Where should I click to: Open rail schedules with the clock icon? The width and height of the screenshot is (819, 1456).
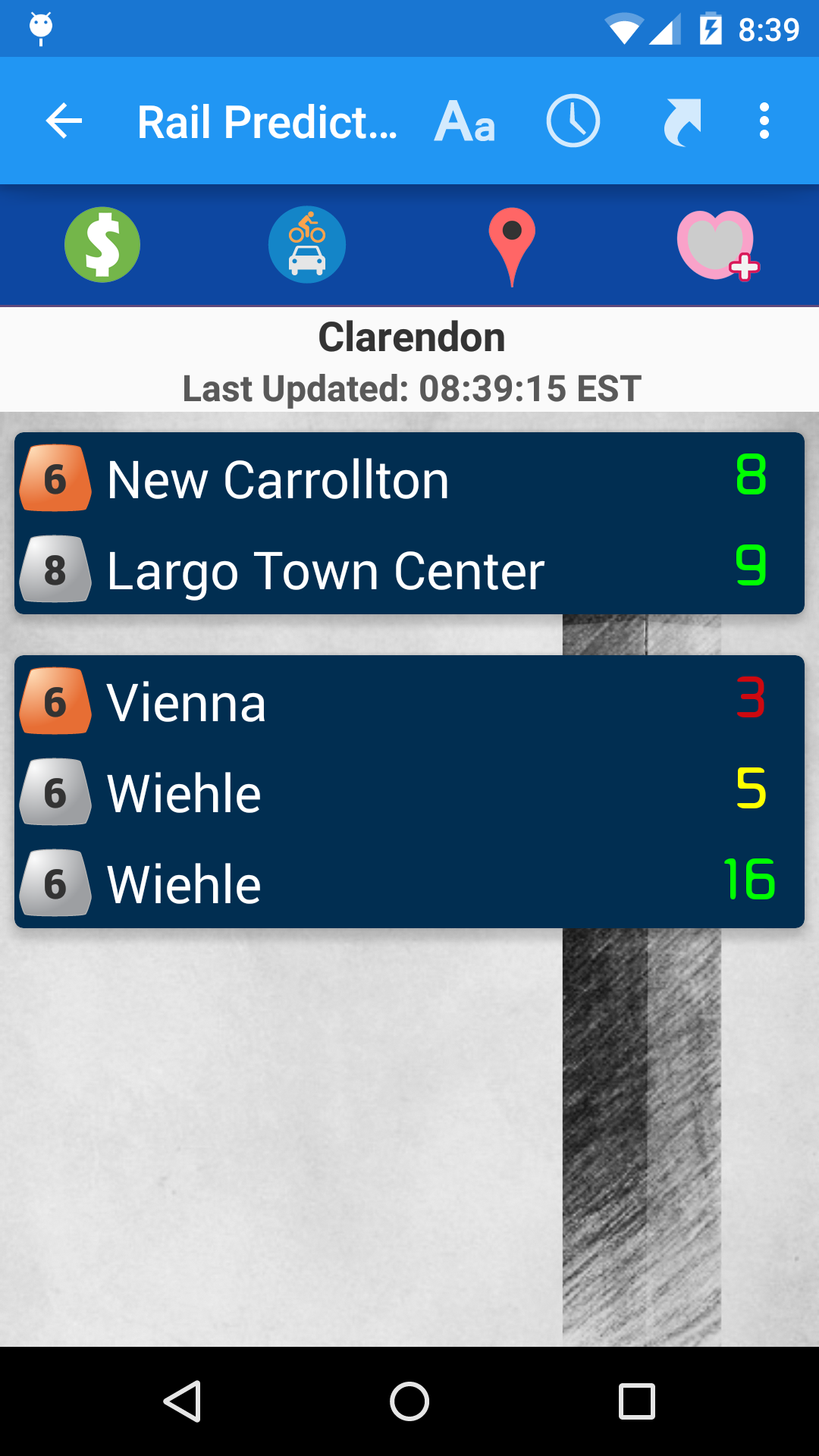573,120
